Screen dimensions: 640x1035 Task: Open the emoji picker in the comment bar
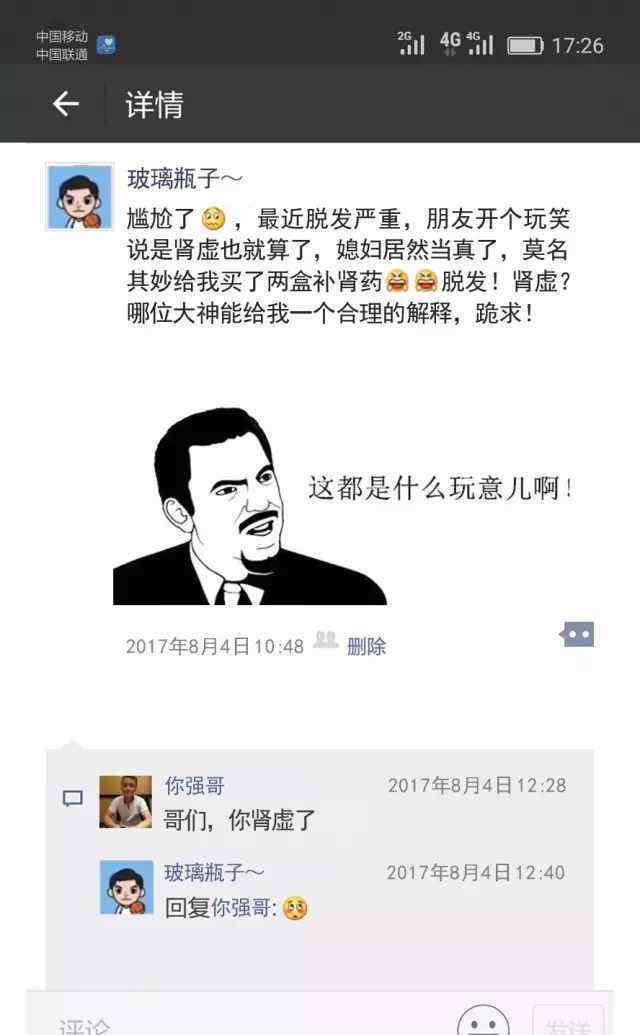[483, 1022]
